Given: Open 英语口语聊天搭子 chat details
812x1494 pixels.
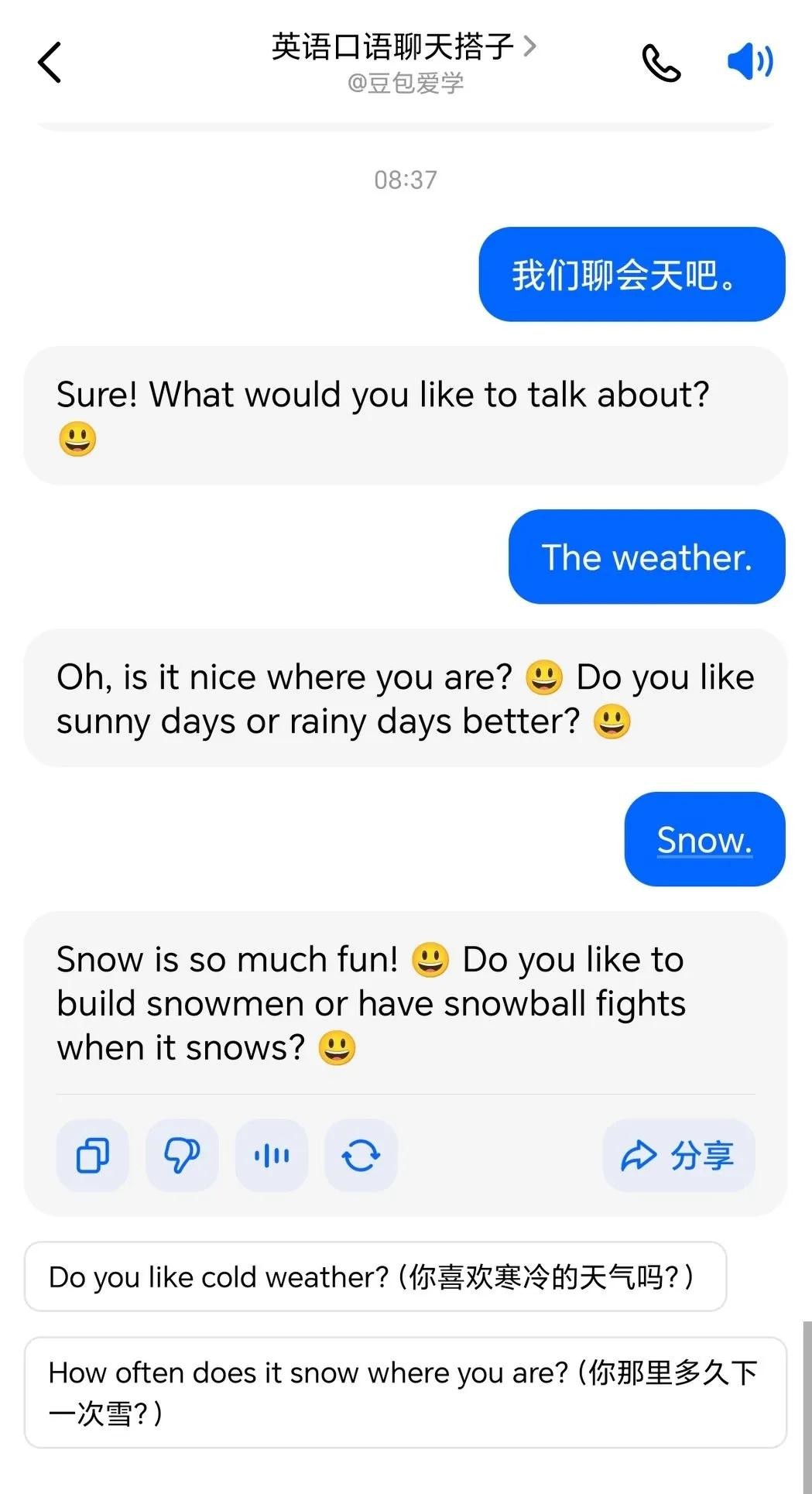Looking at the screenshot, I should point(403,48).
